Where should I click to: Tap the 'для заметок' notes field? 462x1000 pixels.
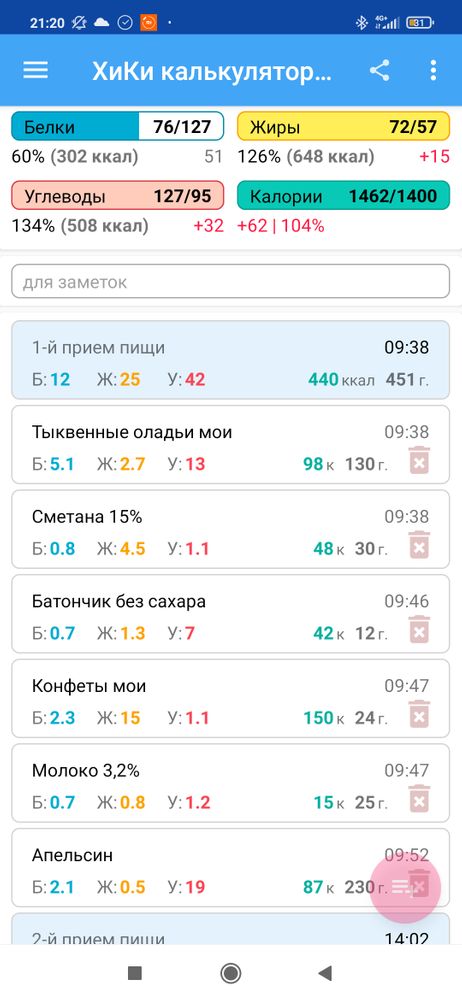230,281
